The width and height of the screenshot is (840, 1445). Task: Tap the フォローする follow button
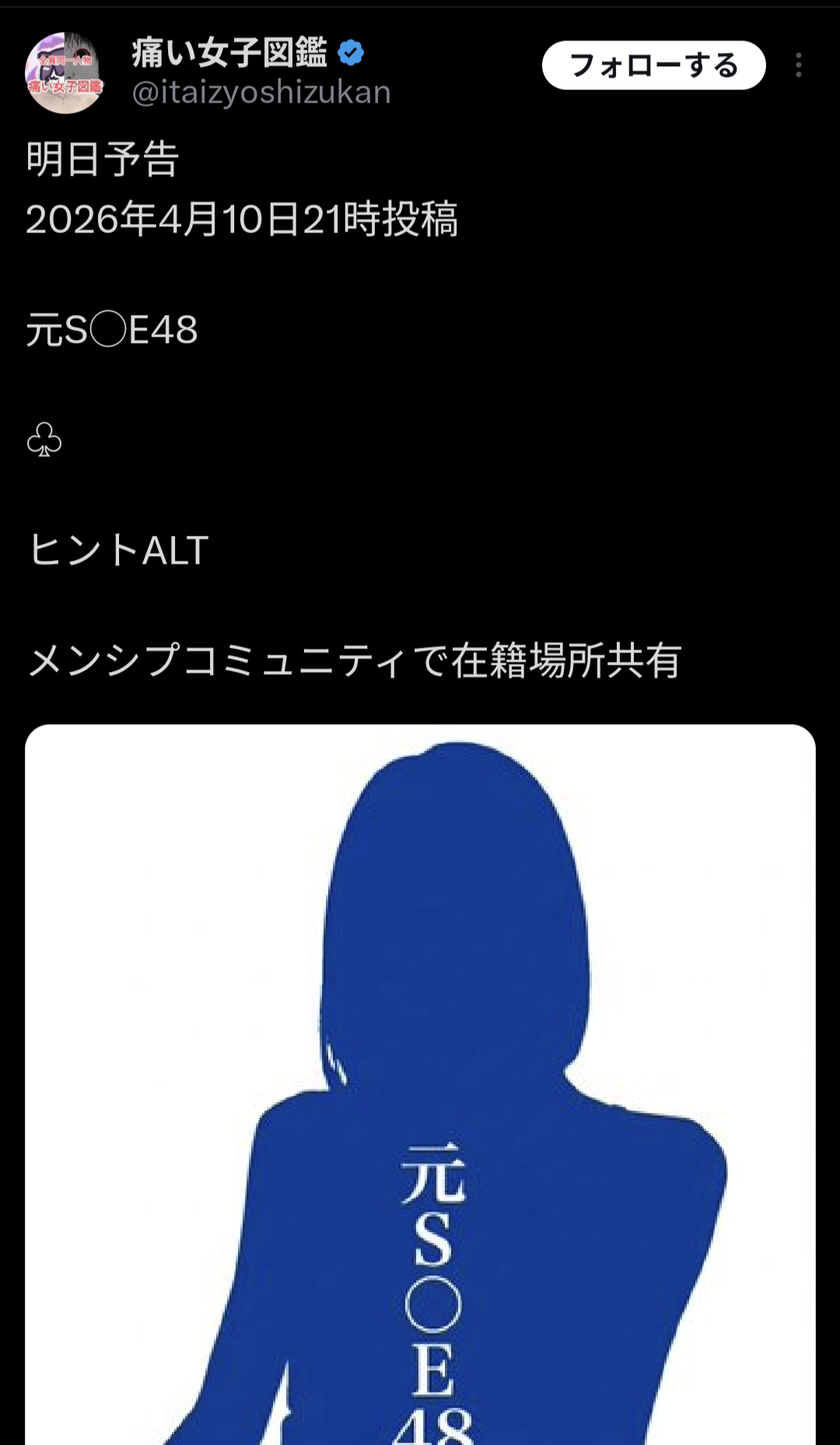653,65
